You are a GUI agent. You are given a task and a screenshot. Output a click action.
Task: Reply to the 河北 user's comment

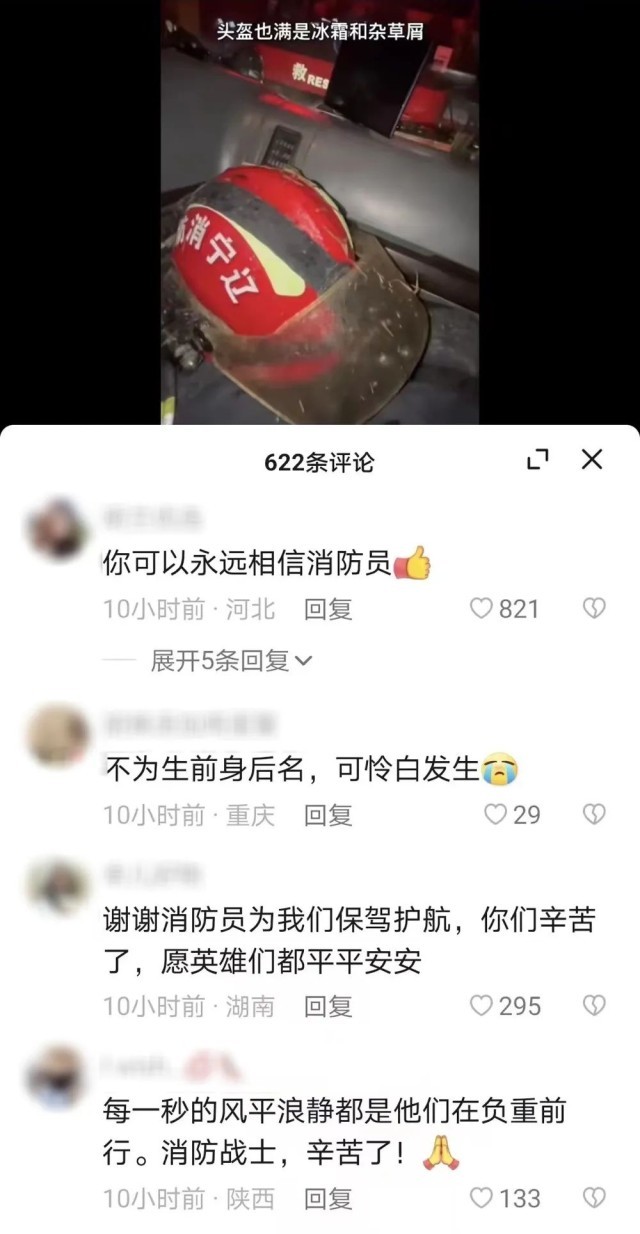click(x=328, y=608)
